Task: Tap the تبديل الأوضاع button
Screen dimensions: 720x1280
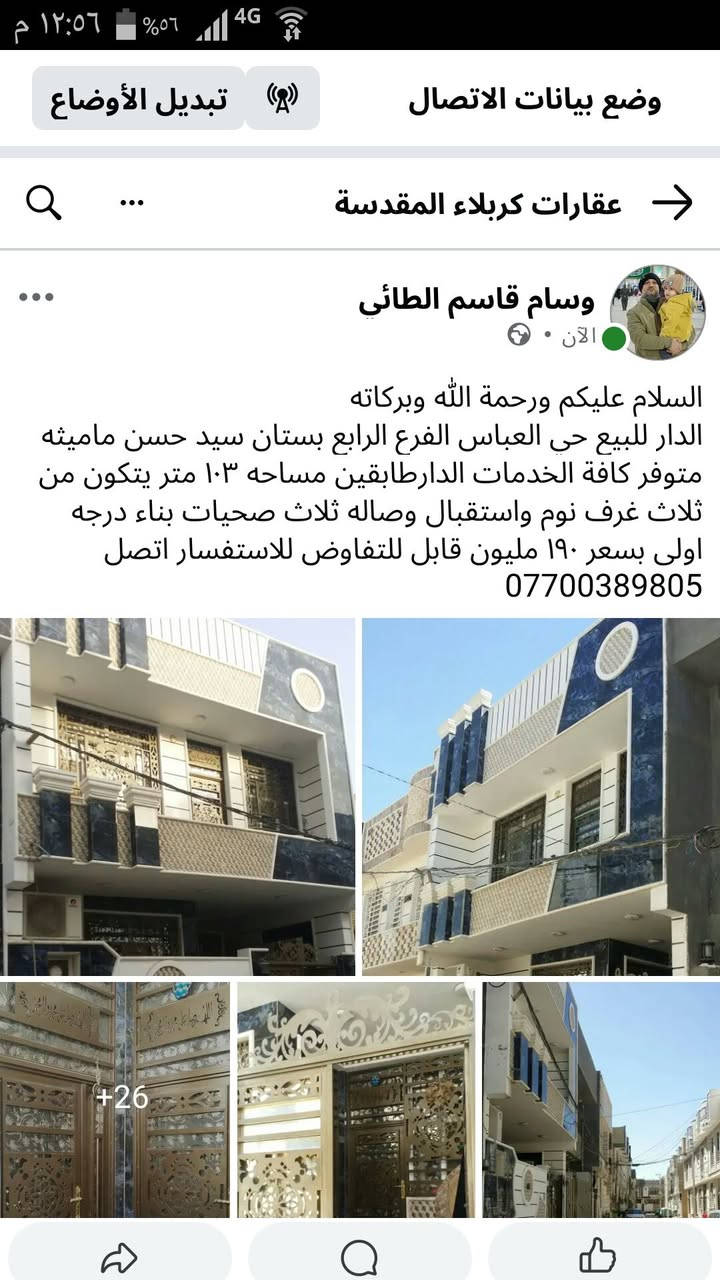Action: pos(139,98)
